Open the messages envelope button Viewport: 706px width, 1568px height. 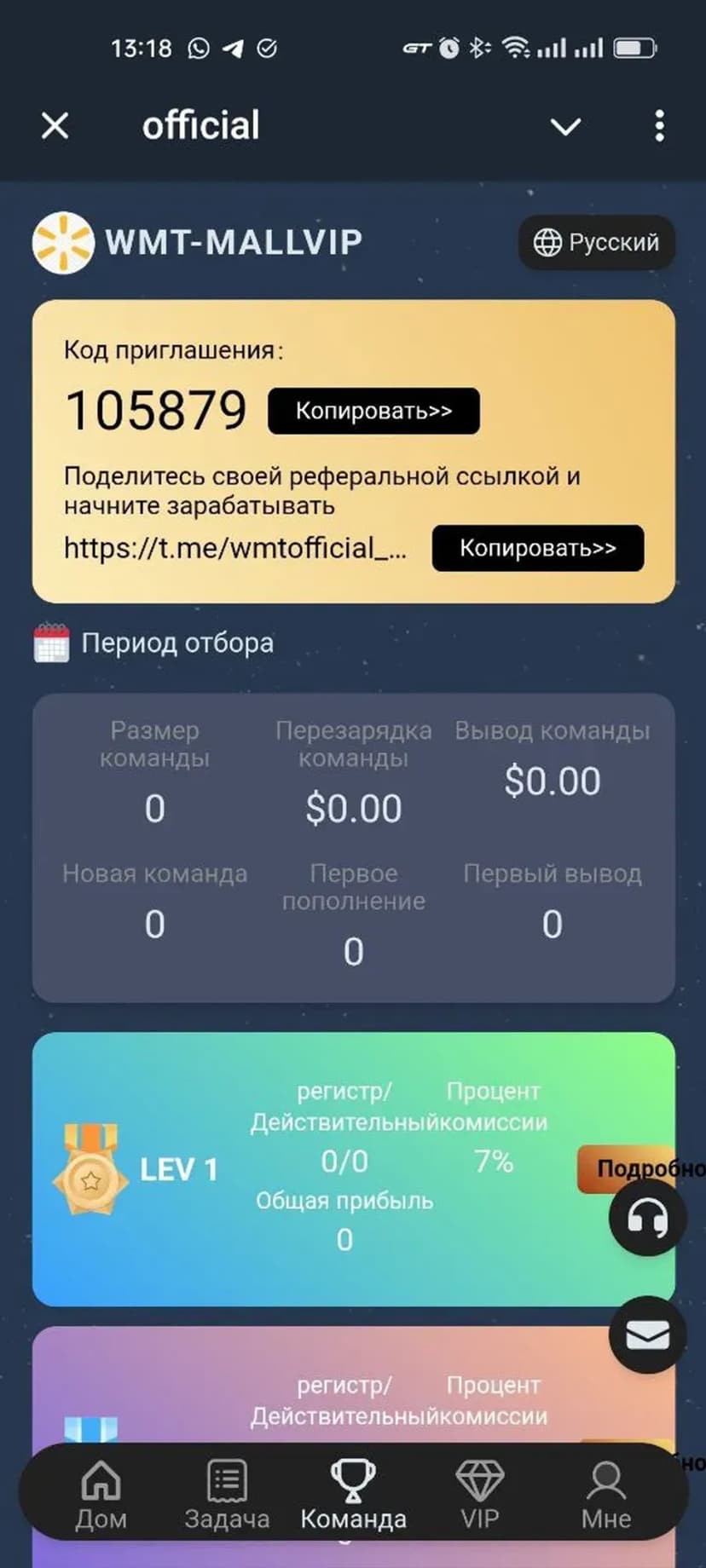648,1335
